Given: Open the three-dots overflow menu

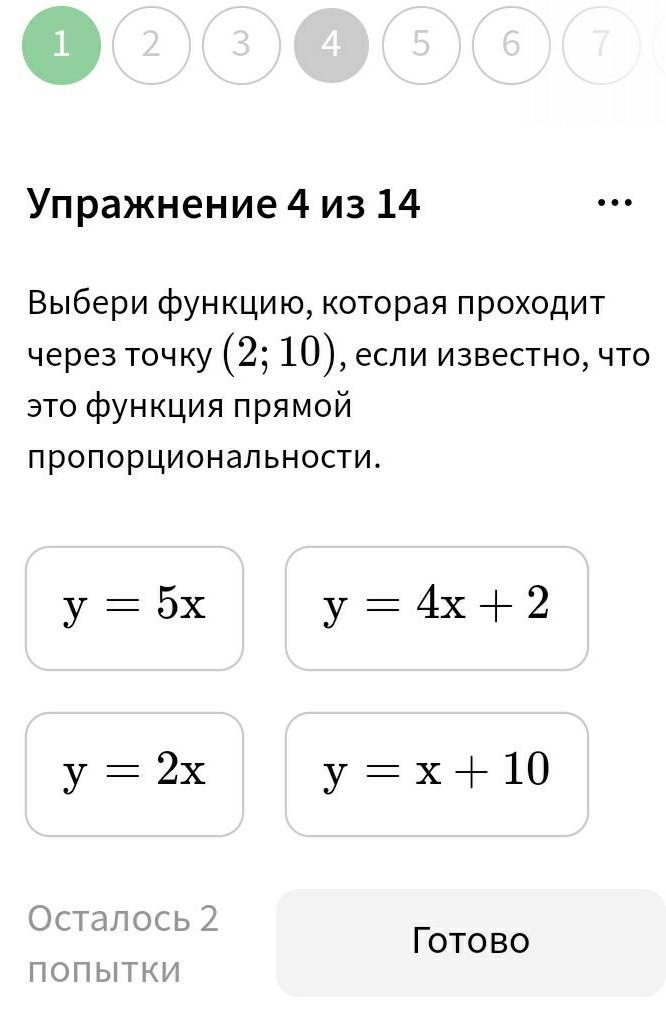Looking at the screenshot, I should pyautogui.click(x=614, y=203).
